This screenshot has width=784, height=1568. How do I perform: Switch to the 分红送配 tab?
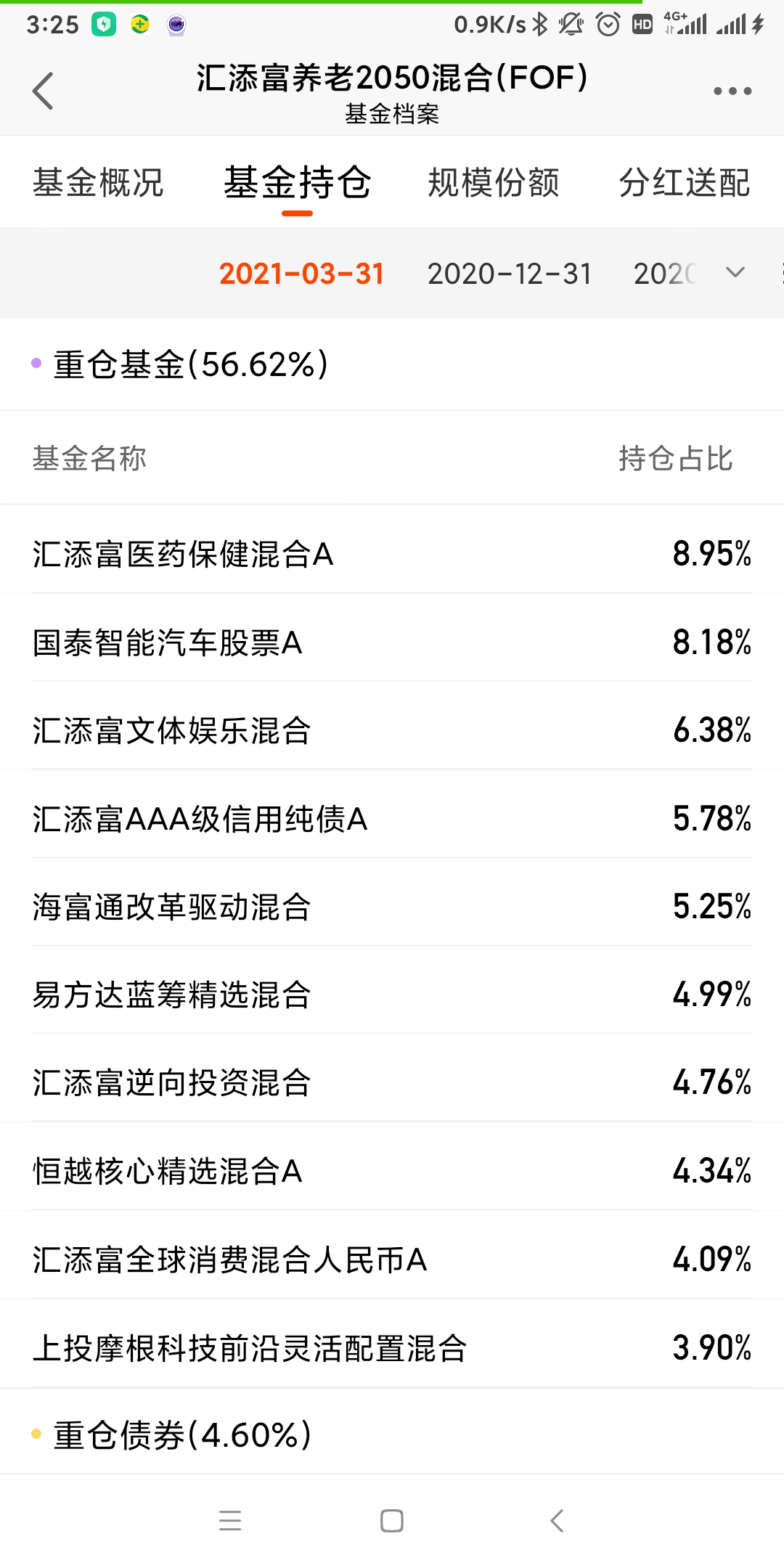coord(685,182)
